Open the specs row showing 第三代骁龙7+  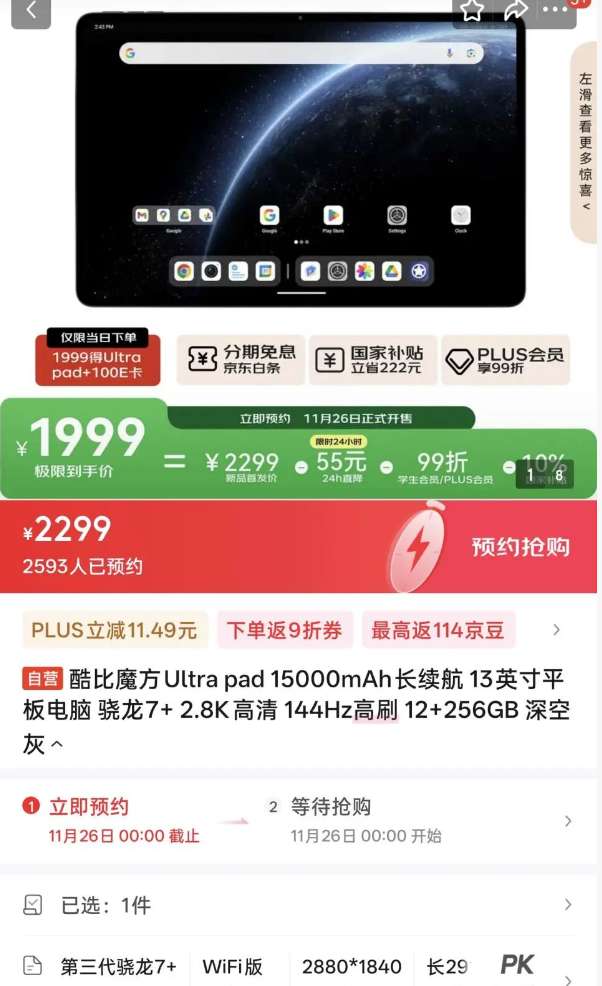point(119,966)
